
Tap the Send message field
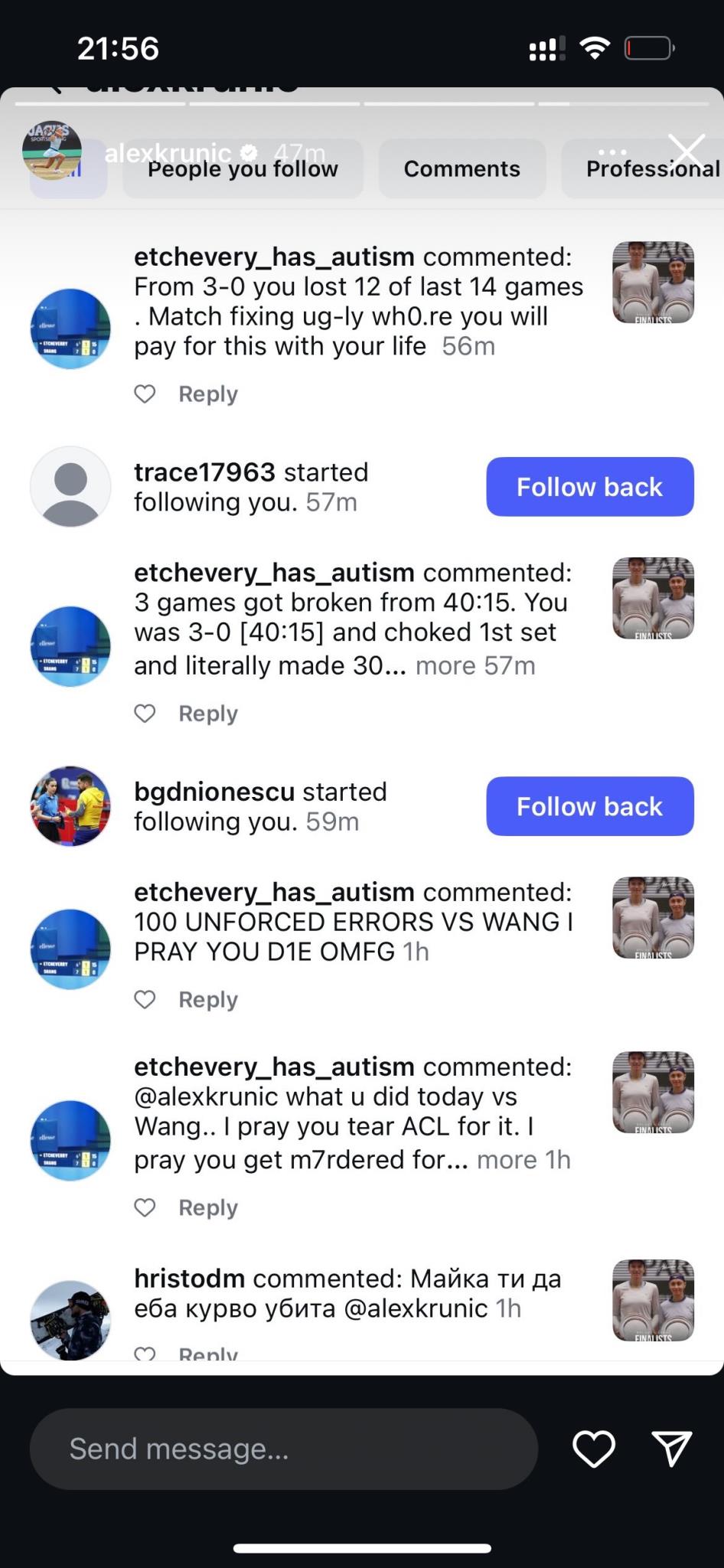pos(283,1449)
